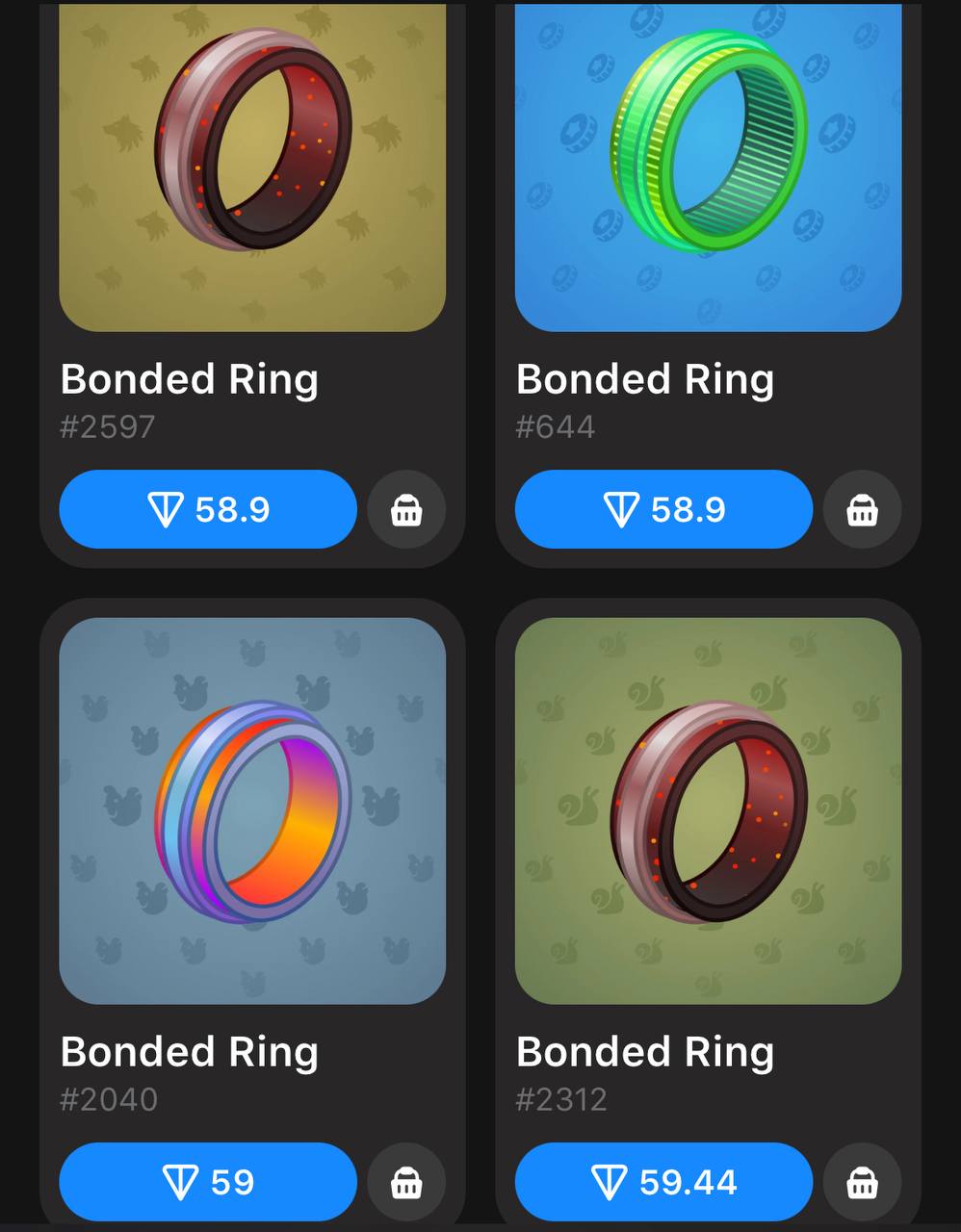The width and height of the screenshot is (961, 1232).
Task: Add Bonded Ring #2312 to the basket
Action: (x=862, y=1183)
